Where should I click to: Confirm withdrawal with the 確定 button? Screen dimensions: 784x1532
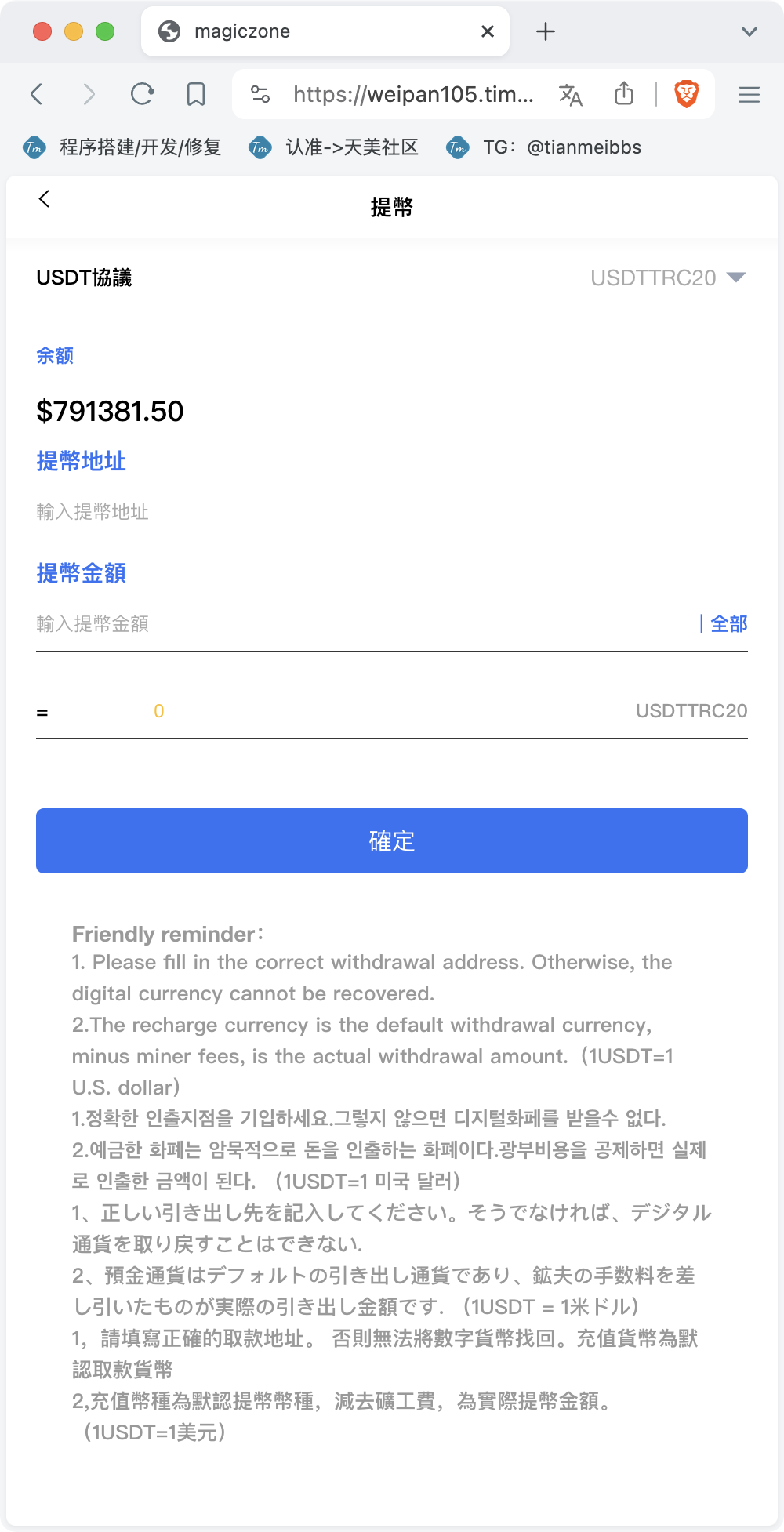click(392, 840)
